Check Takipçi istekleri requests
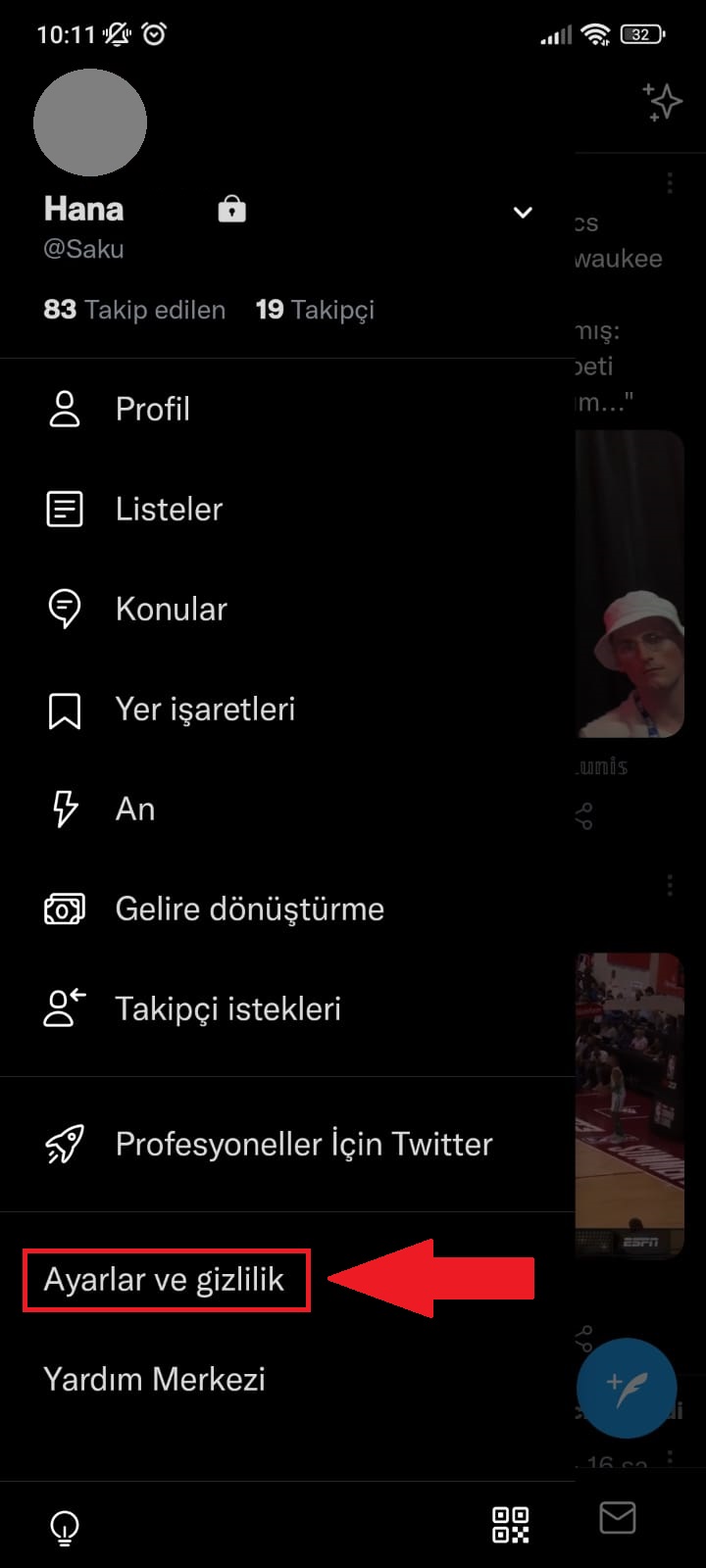The width and height of the screenshot is (706, 1568). [227, 1008]
